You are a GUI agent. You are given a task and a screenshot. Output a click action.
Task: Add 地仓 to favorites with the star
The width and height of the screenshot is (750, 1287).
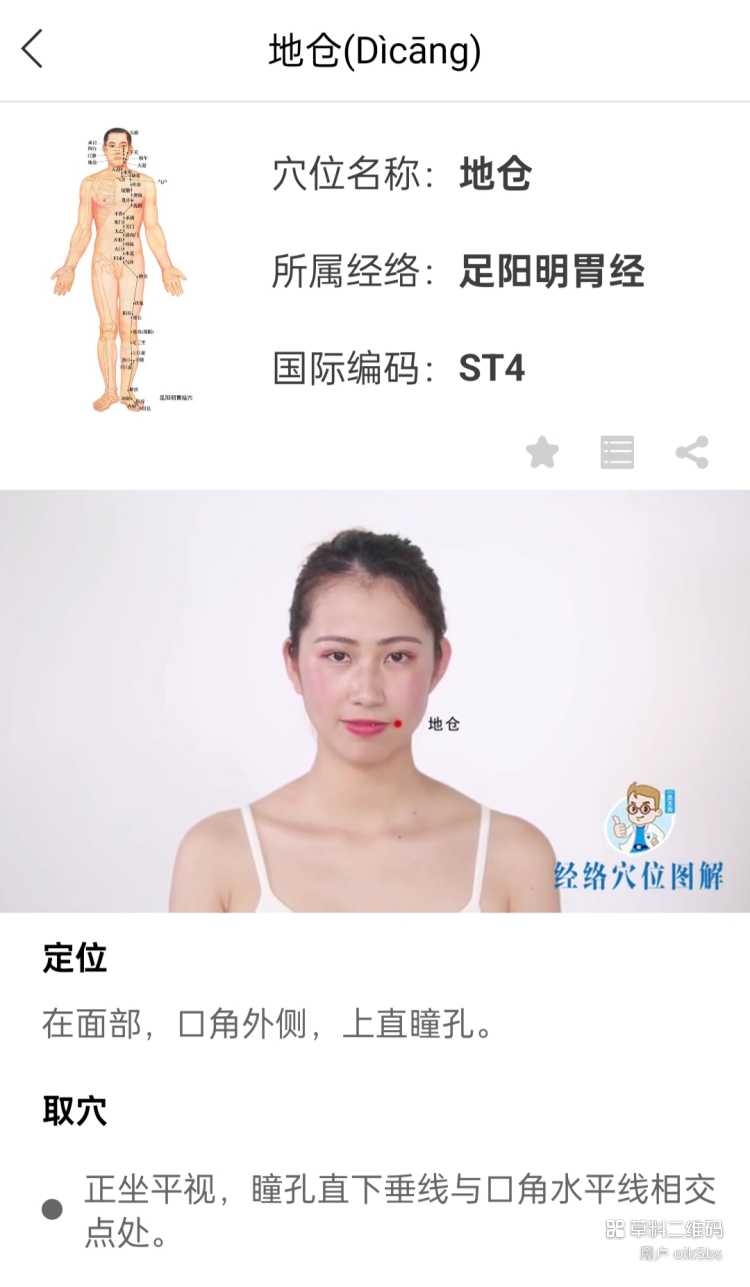pyautogui.click(x=542, y=452)
